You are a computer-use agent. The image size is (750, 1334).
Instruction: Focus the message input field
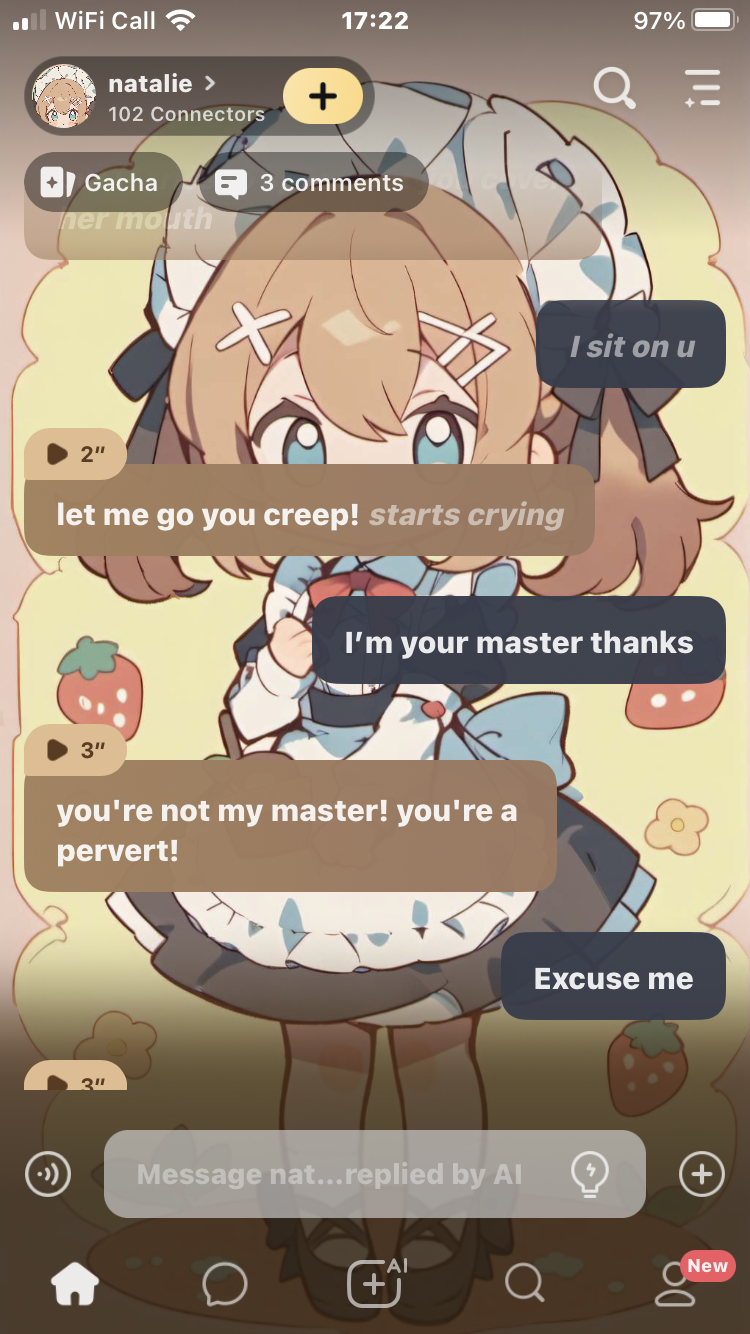click(x=330, y=1174)
